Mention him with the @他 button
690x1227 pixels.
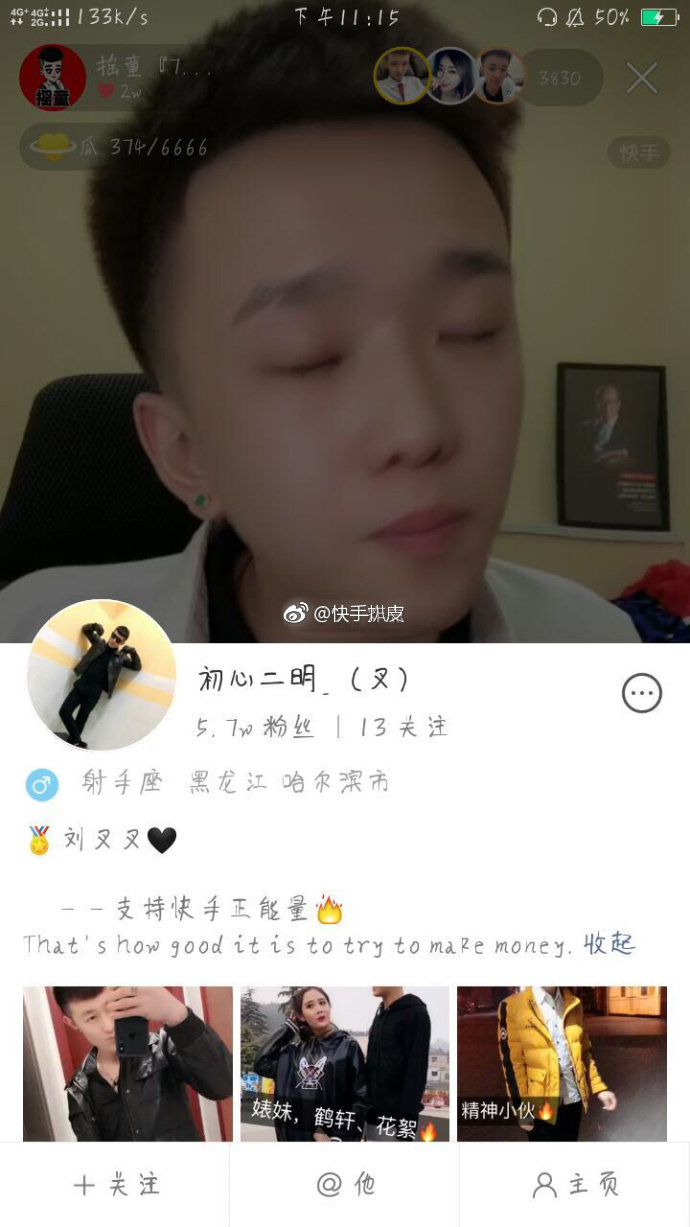[345, 1185]
